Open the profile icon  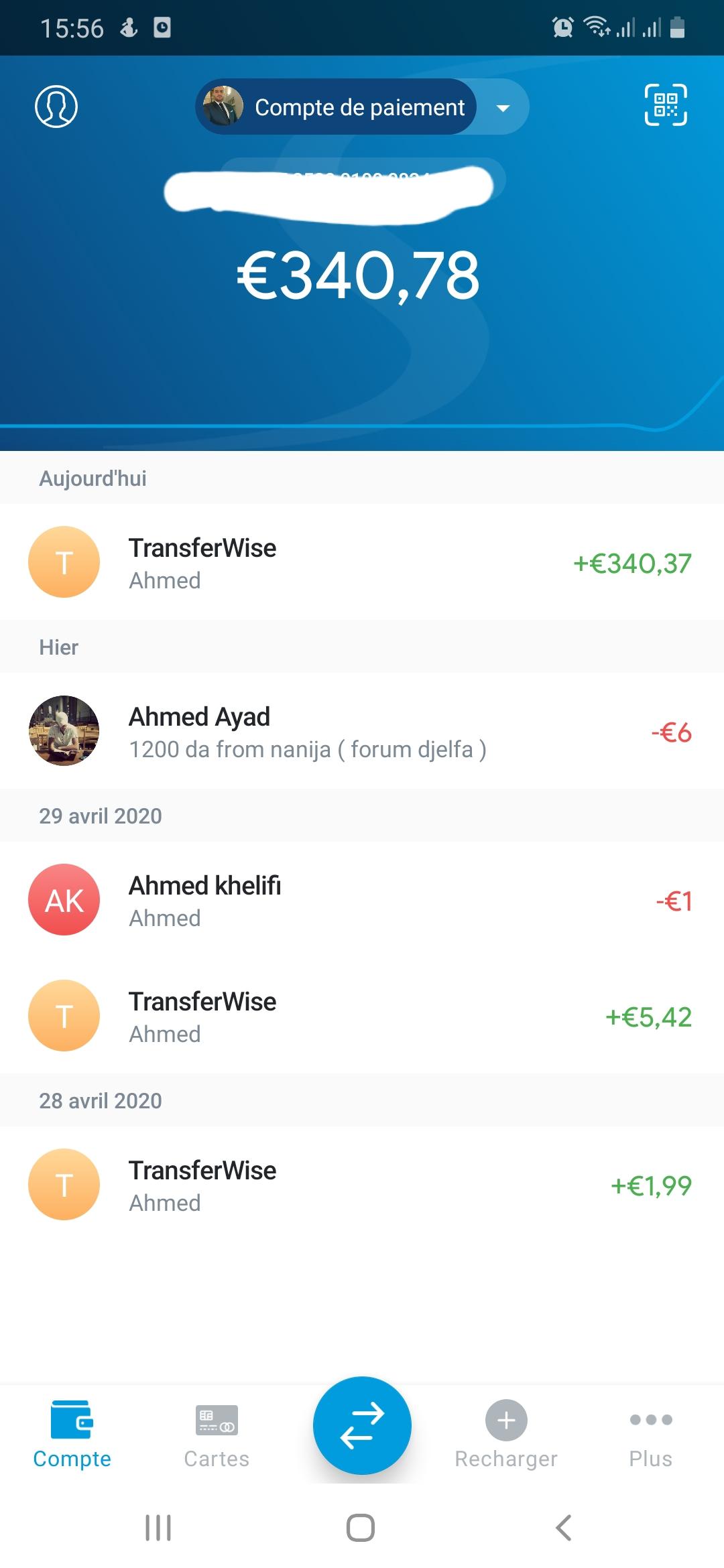point(56,106)
